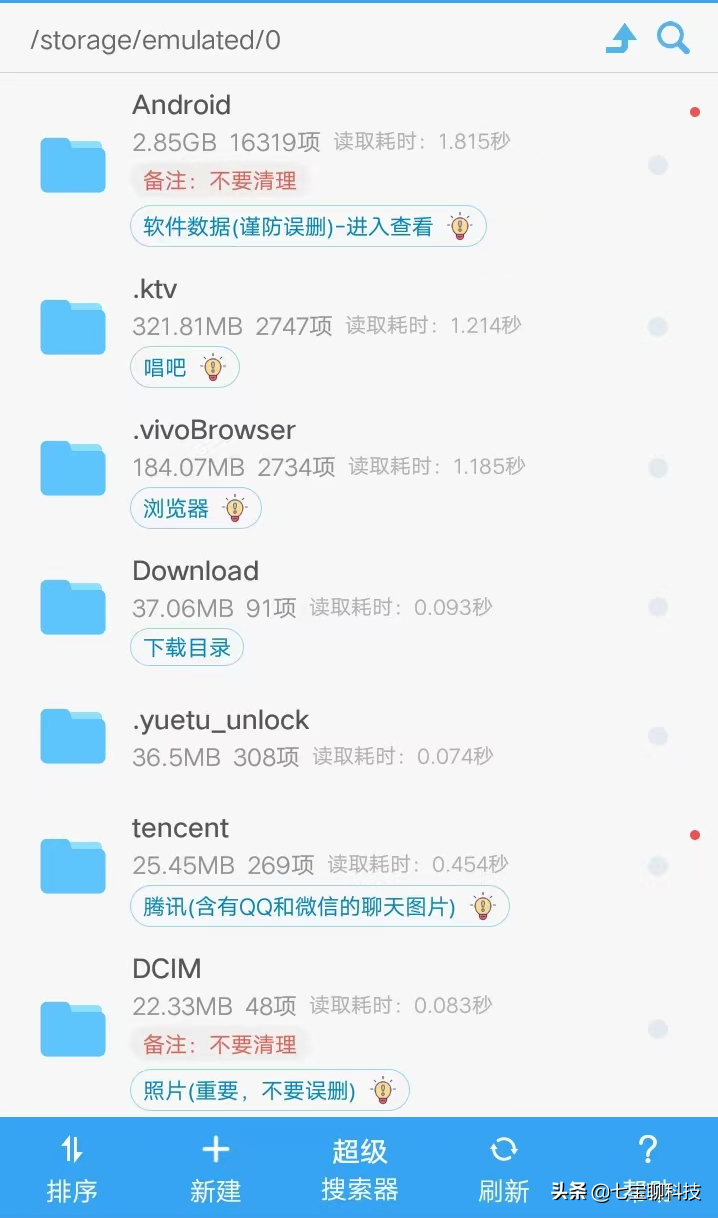
Task: Open the tencent folder
Action: pos(181,828)
